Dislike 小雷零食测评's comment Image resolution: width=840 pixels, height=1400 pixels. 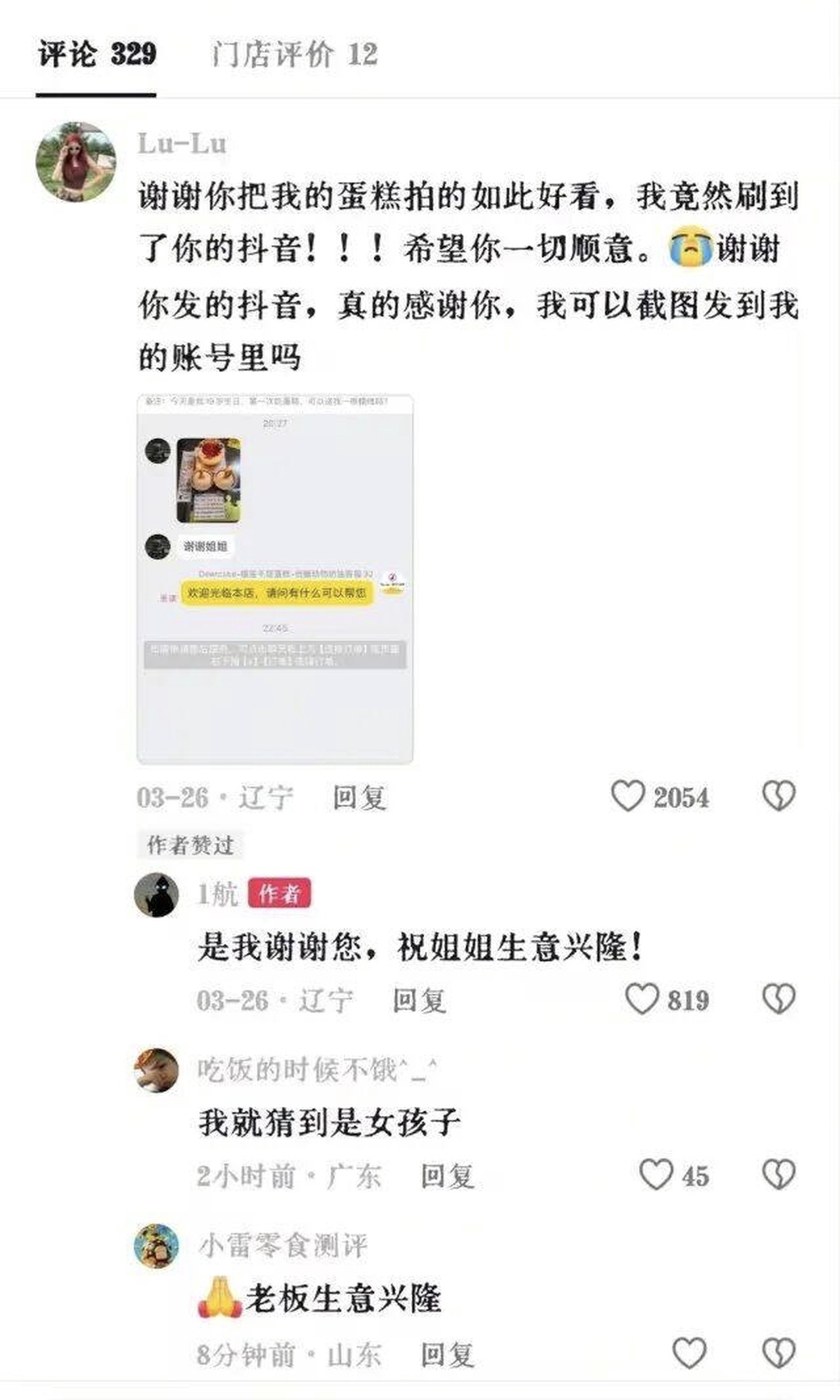point(778,1352)
